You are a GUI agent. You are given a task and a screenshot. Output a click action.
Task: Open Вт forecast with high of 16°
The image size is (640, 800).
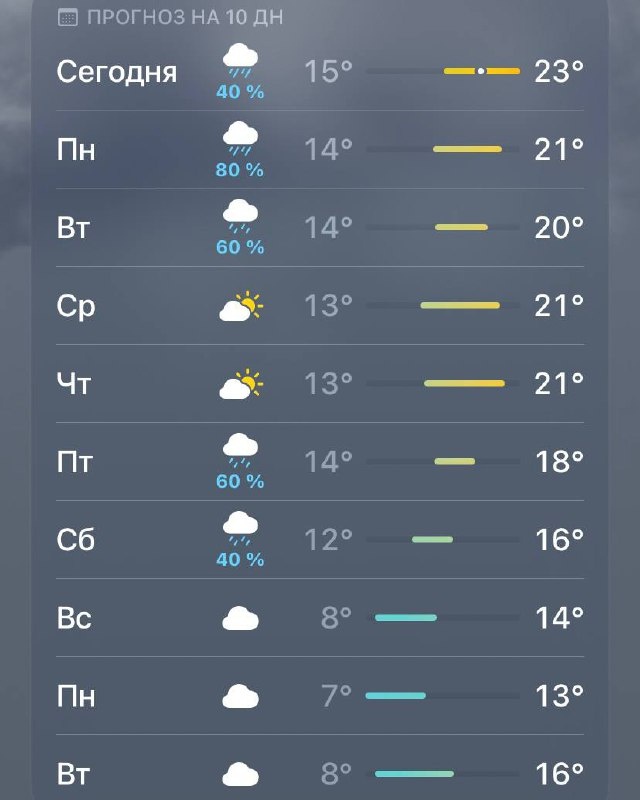tap(320, 773)
